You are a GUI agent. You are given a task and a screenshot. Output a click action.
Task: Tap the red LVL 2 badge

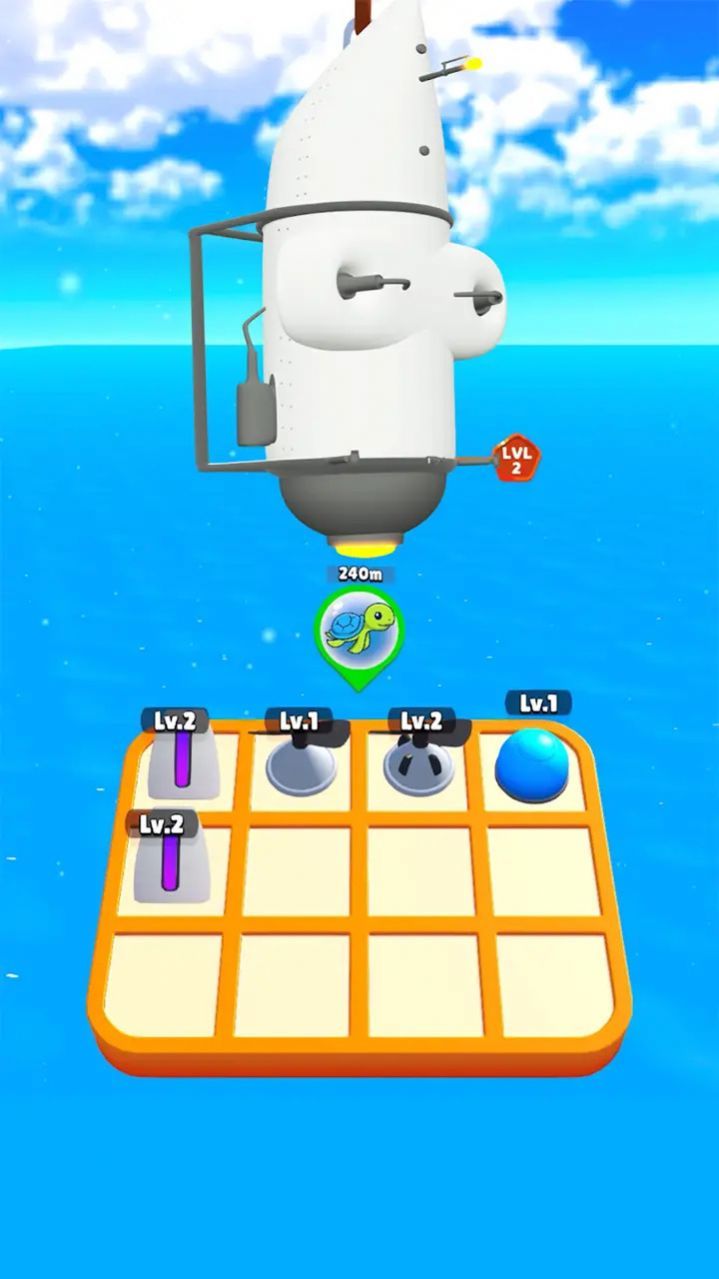[517, 459]
